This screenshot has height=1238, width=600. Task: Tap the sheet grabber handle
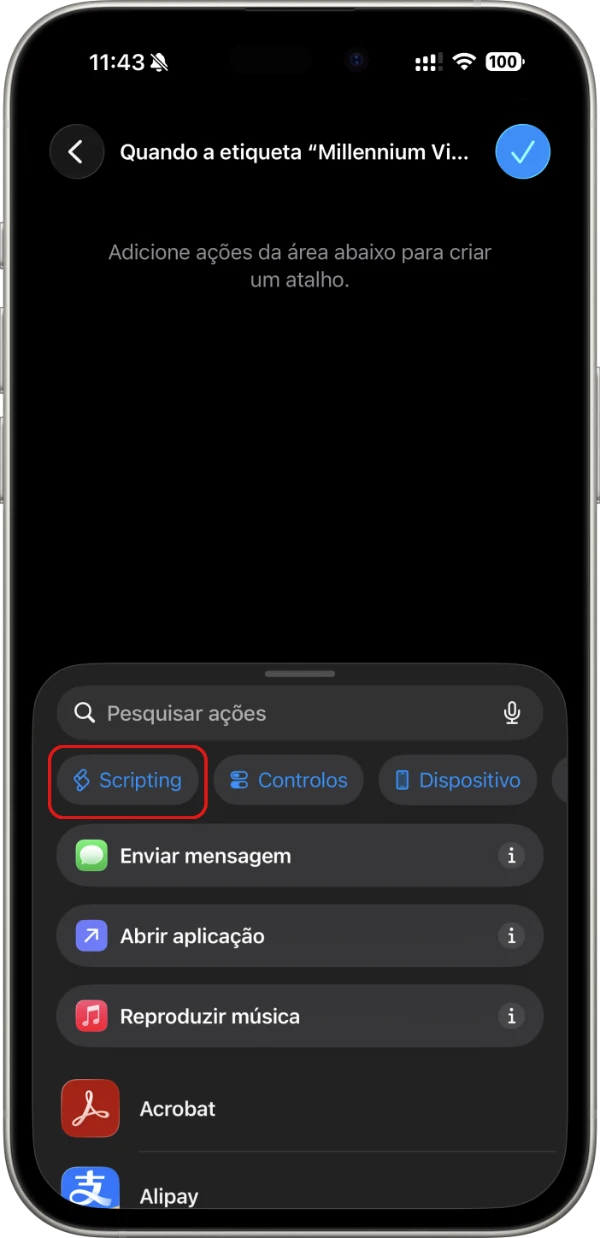pyautogui.click(x=300, y=674)
